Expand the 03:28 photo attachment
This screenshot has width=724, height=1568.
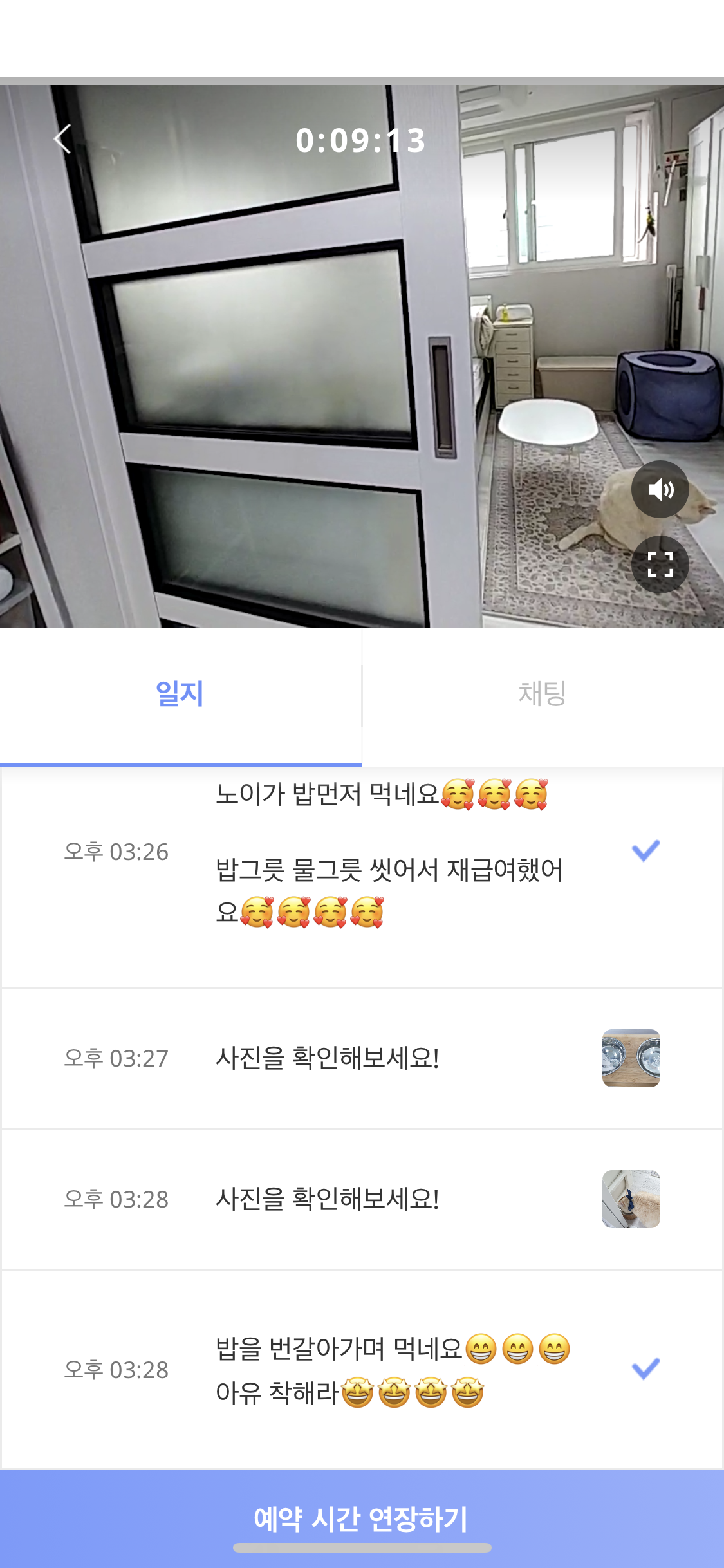(631, 1199)
